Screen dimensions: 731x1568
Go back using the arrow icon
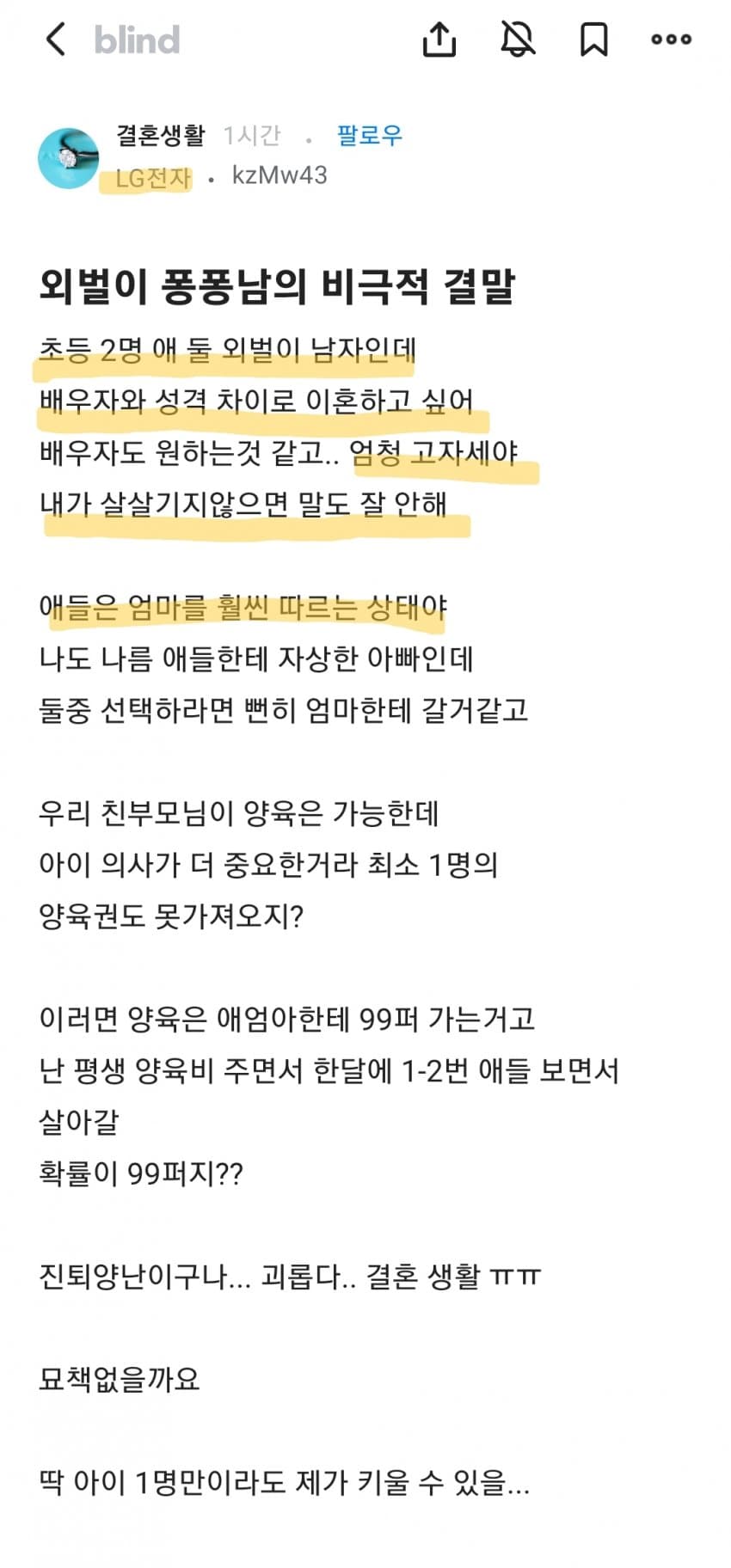coord(56,40)
